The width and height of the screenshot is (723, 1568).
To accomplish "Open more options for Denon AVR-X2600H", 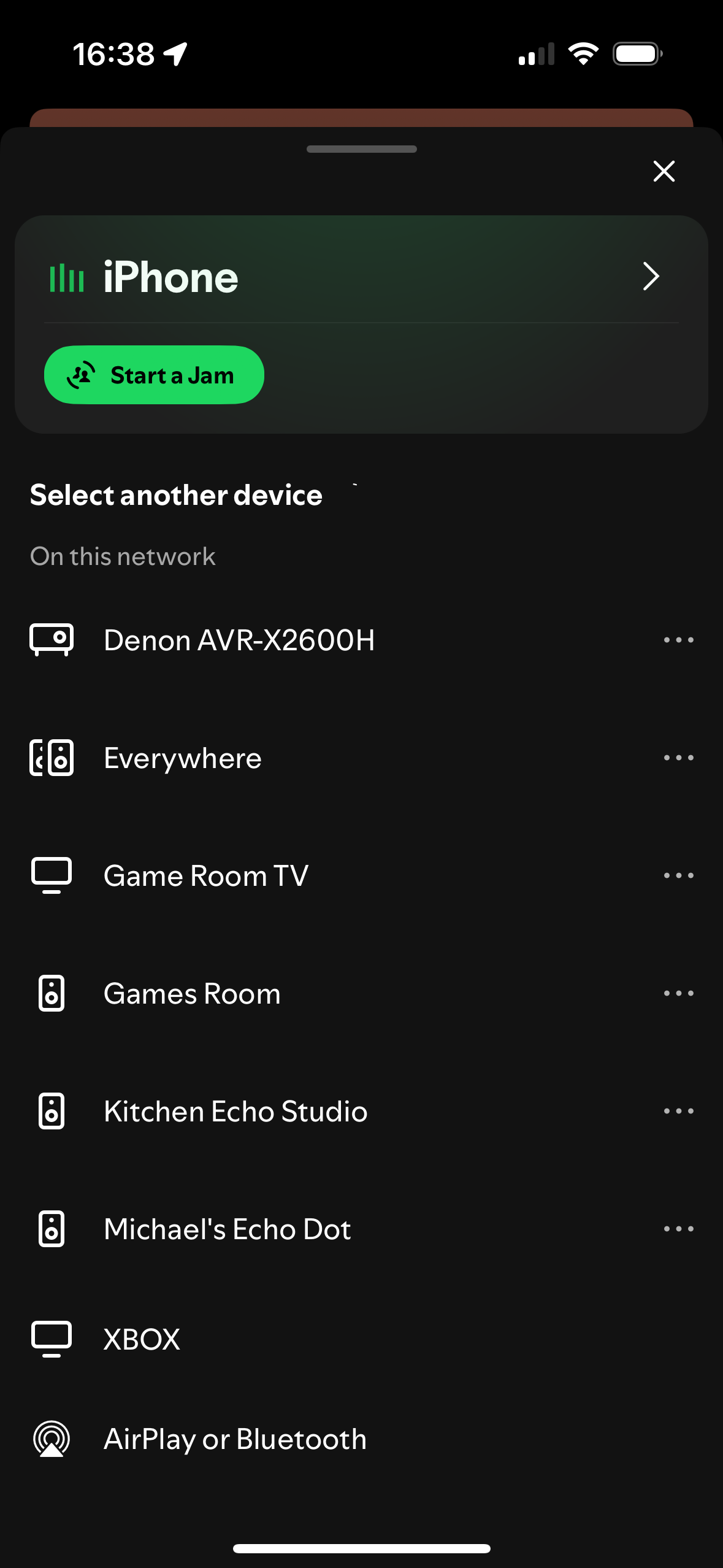I will point(678,640).
